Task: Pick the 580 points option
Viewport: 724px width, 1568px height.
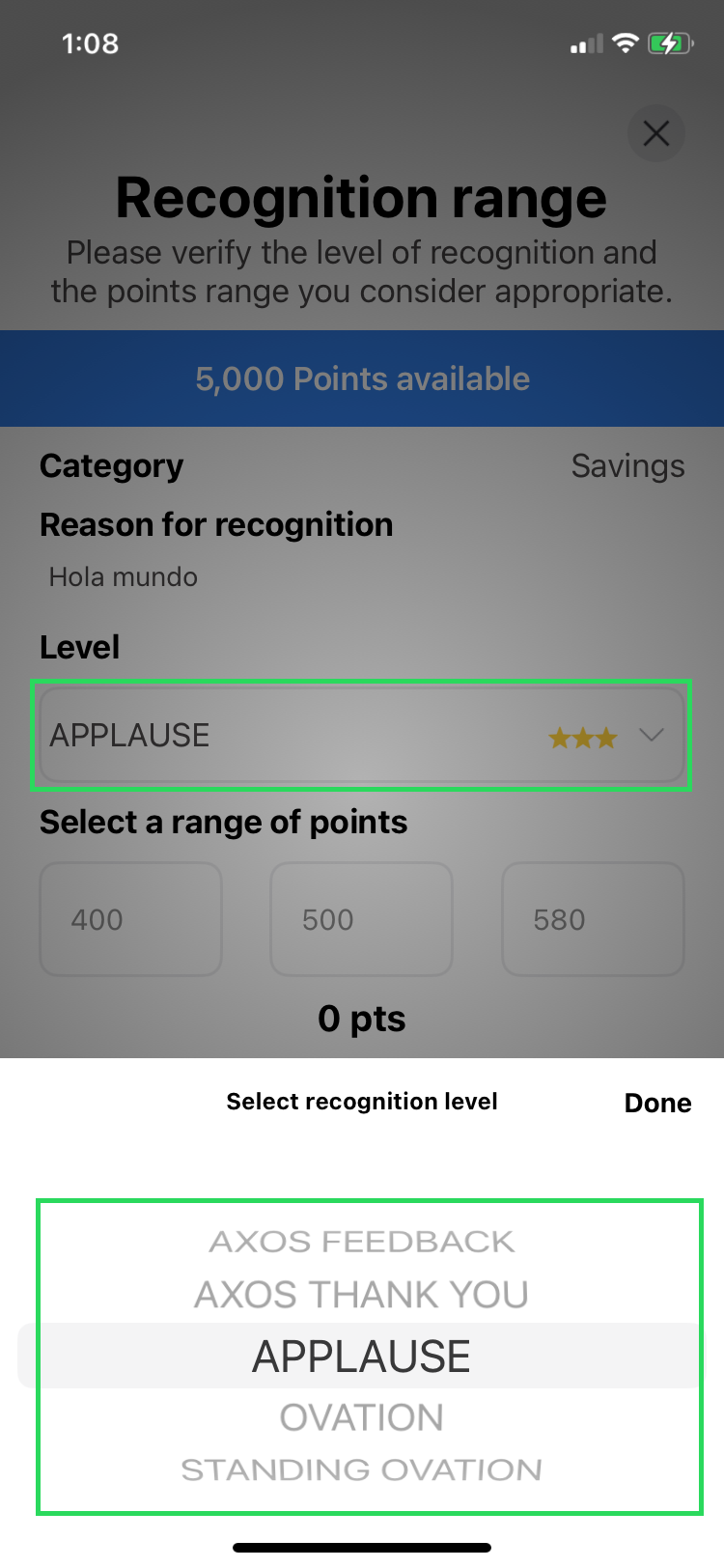Action: click(593, 919)
